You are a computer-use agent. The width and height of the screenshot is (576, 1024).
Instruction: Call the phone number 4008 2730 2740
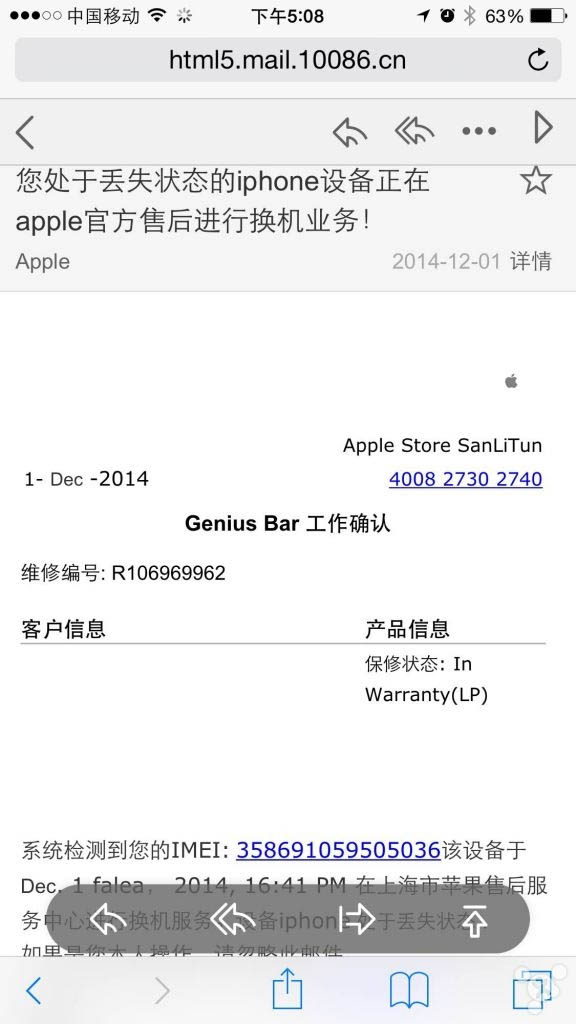[x=466, y=479]
